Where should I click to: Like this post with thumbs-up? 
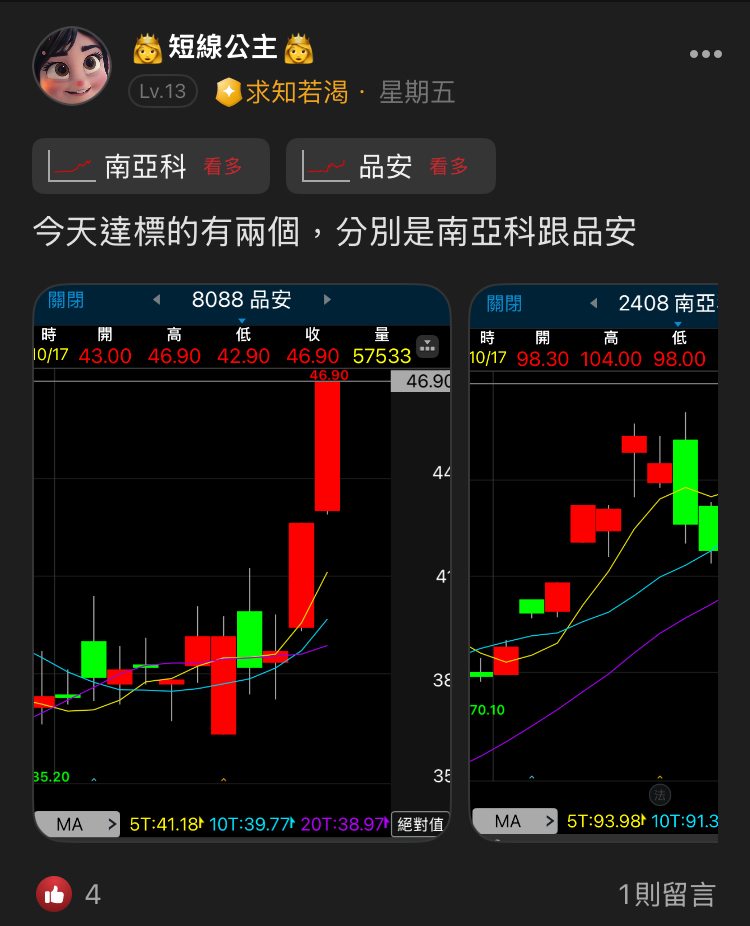click(55, 894)
